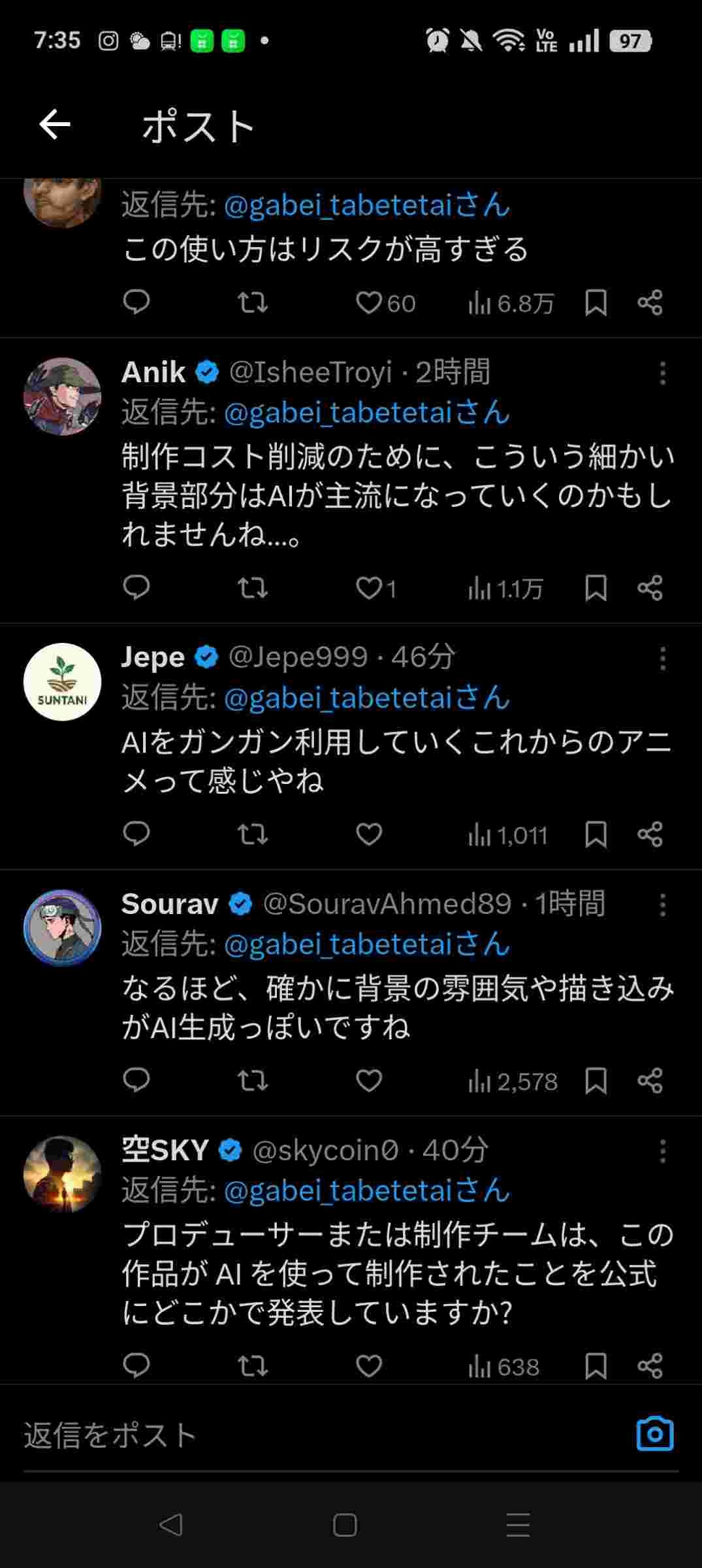
Task: Bookmark Jepe's reply
Action: (596, 834)
